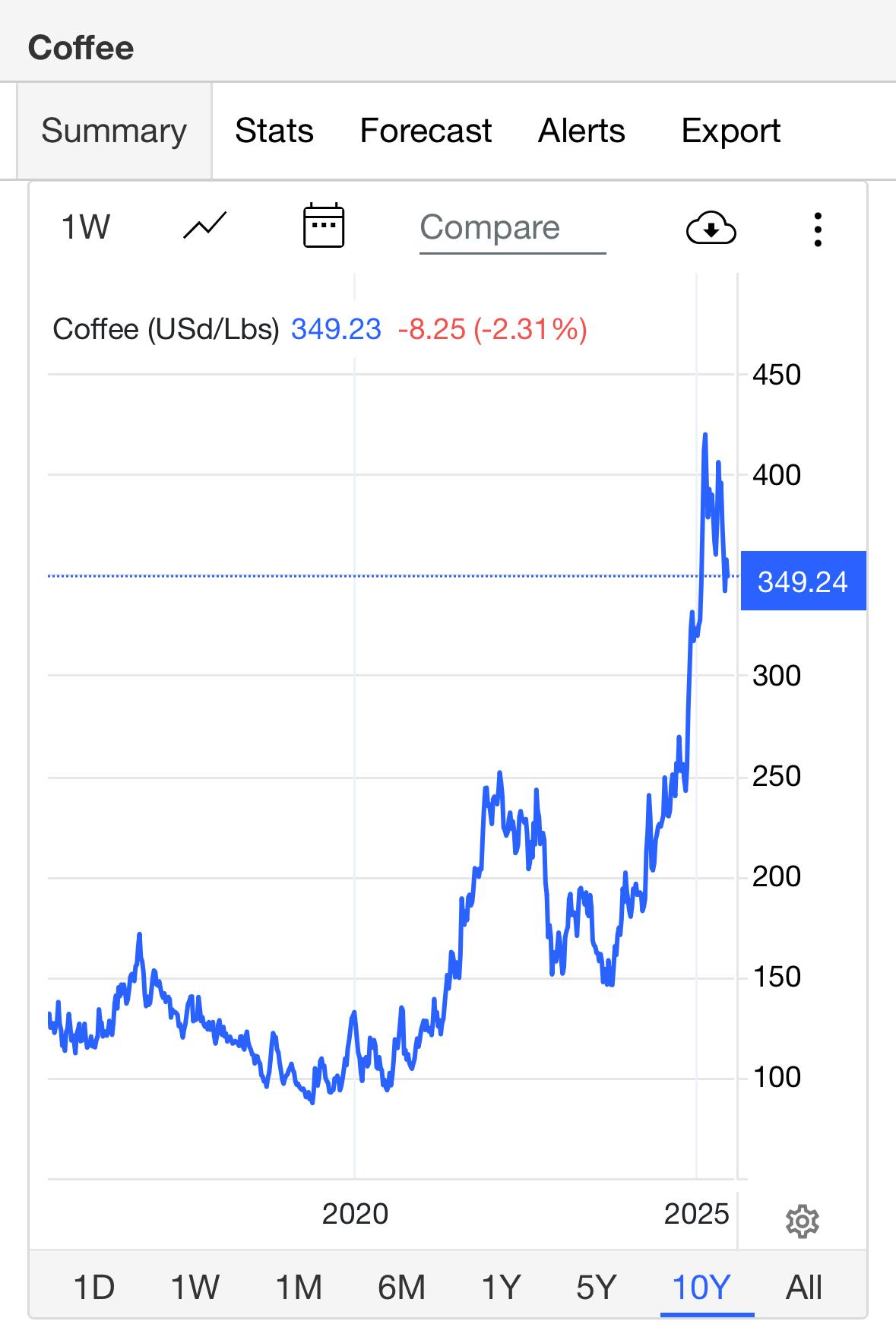Select the Export tab
Screen dimensions: 896x1337
(x=730, y=131)
